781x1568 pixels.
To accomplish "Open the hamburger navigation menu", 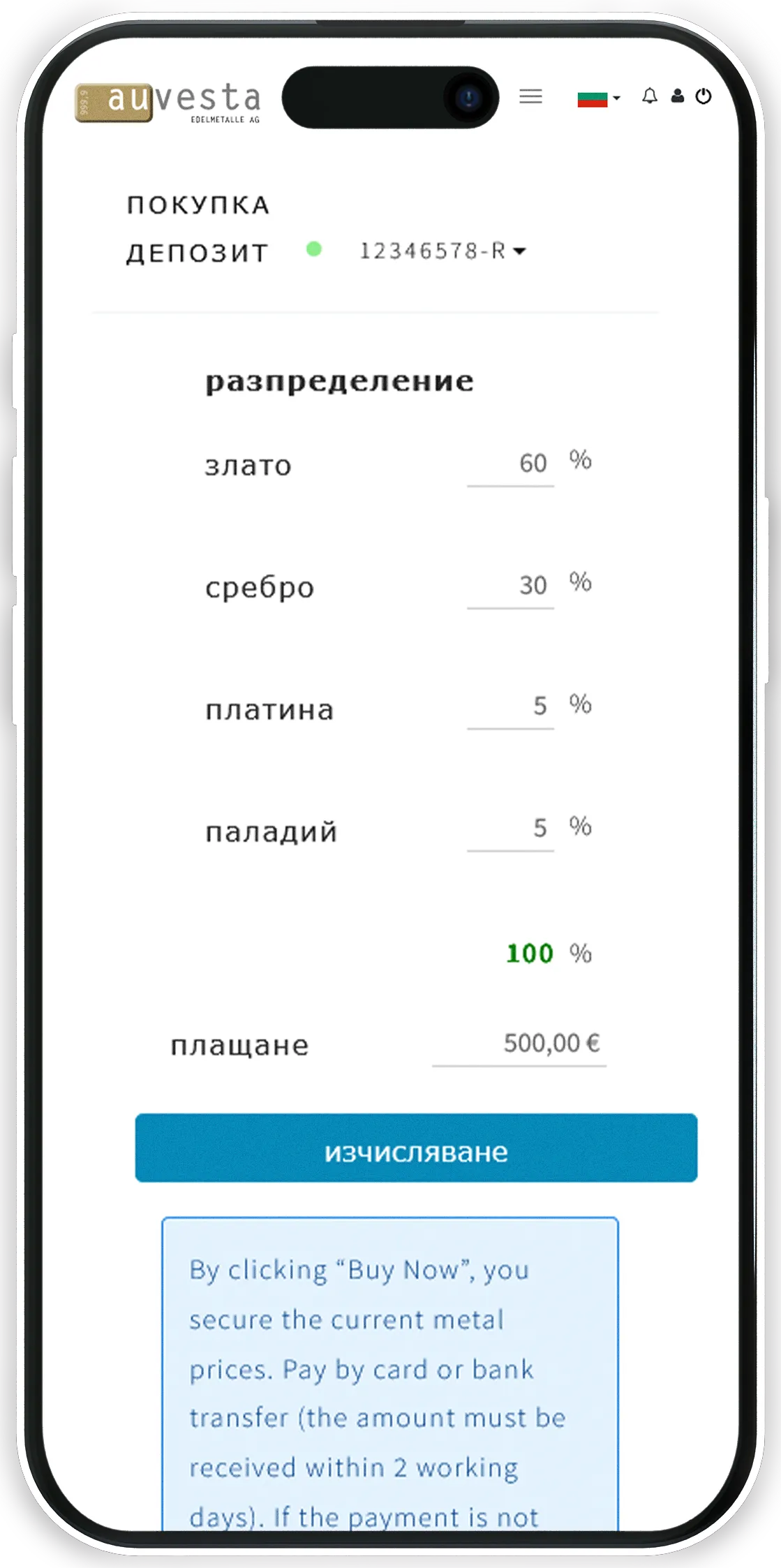I will (531, 98).
